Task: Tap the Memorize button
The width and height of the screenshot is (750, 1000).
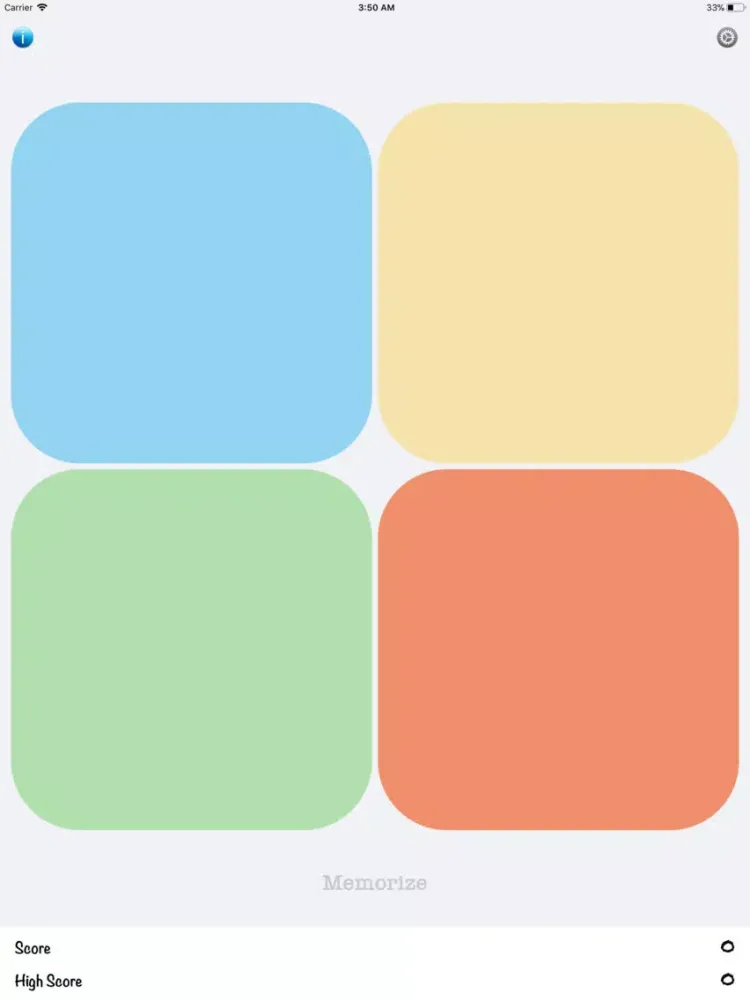Action: click(374, 883)
